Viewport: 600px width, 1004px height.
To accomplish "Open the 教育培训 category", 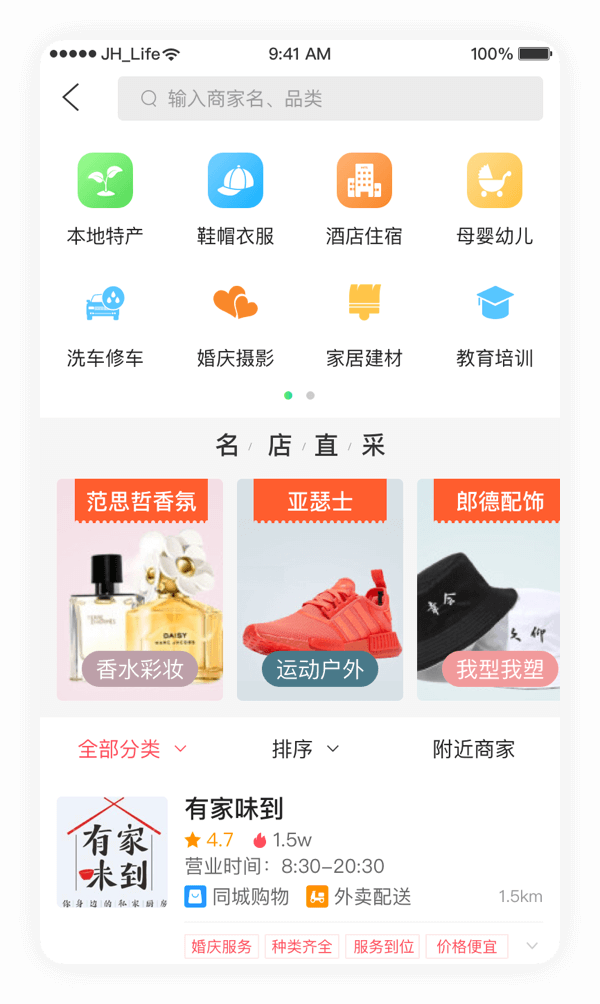I will [x=494, y=325].
